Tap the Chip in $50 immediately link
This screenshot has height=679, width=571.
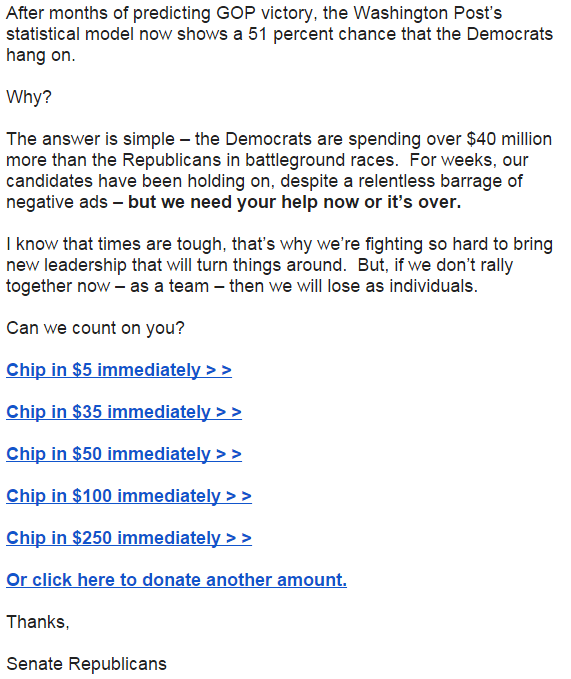pyautogui.click(x=124, y=454)
